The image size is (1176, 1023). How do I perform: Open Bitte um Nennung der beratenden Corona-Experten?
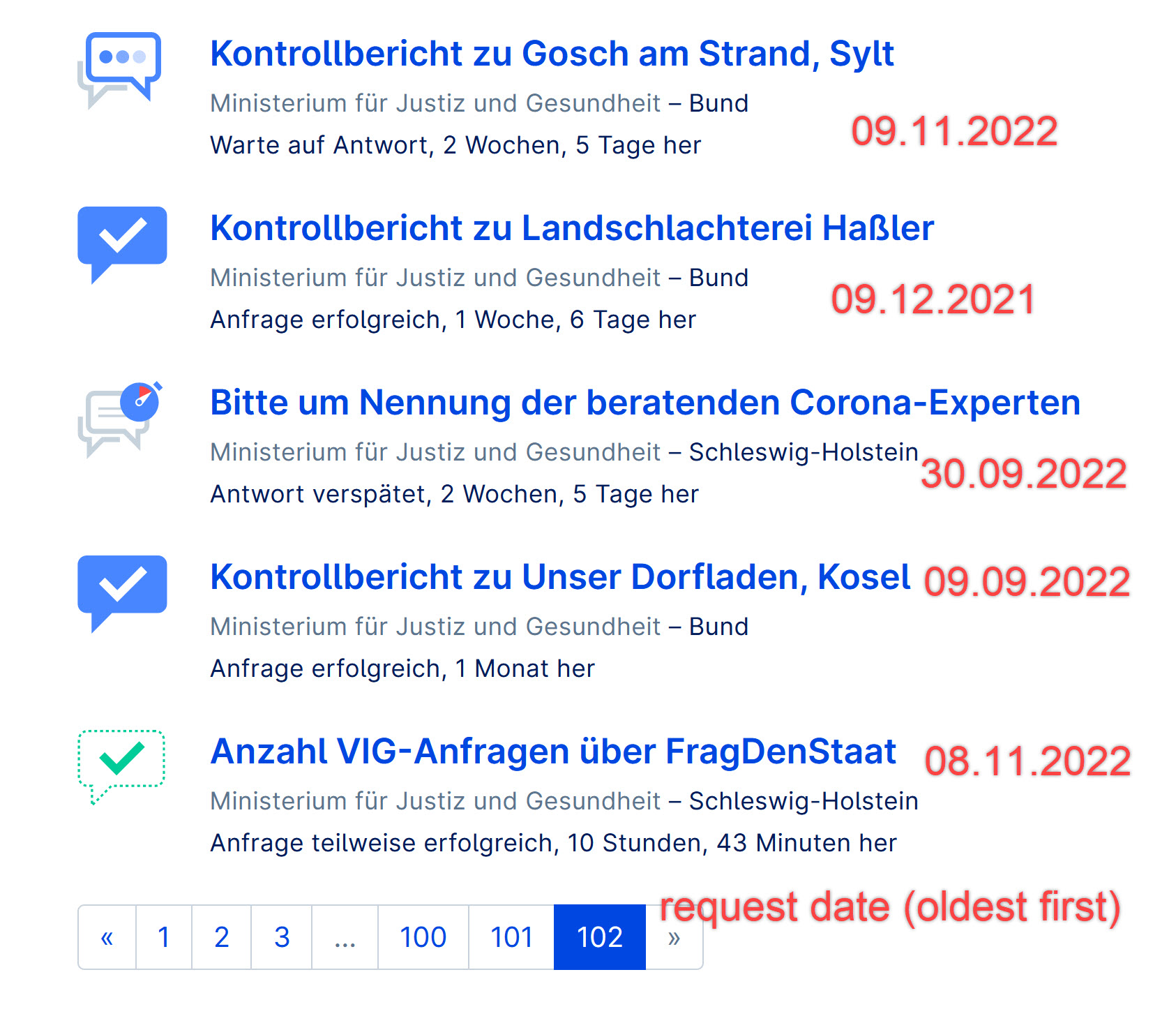coord(644,403)
